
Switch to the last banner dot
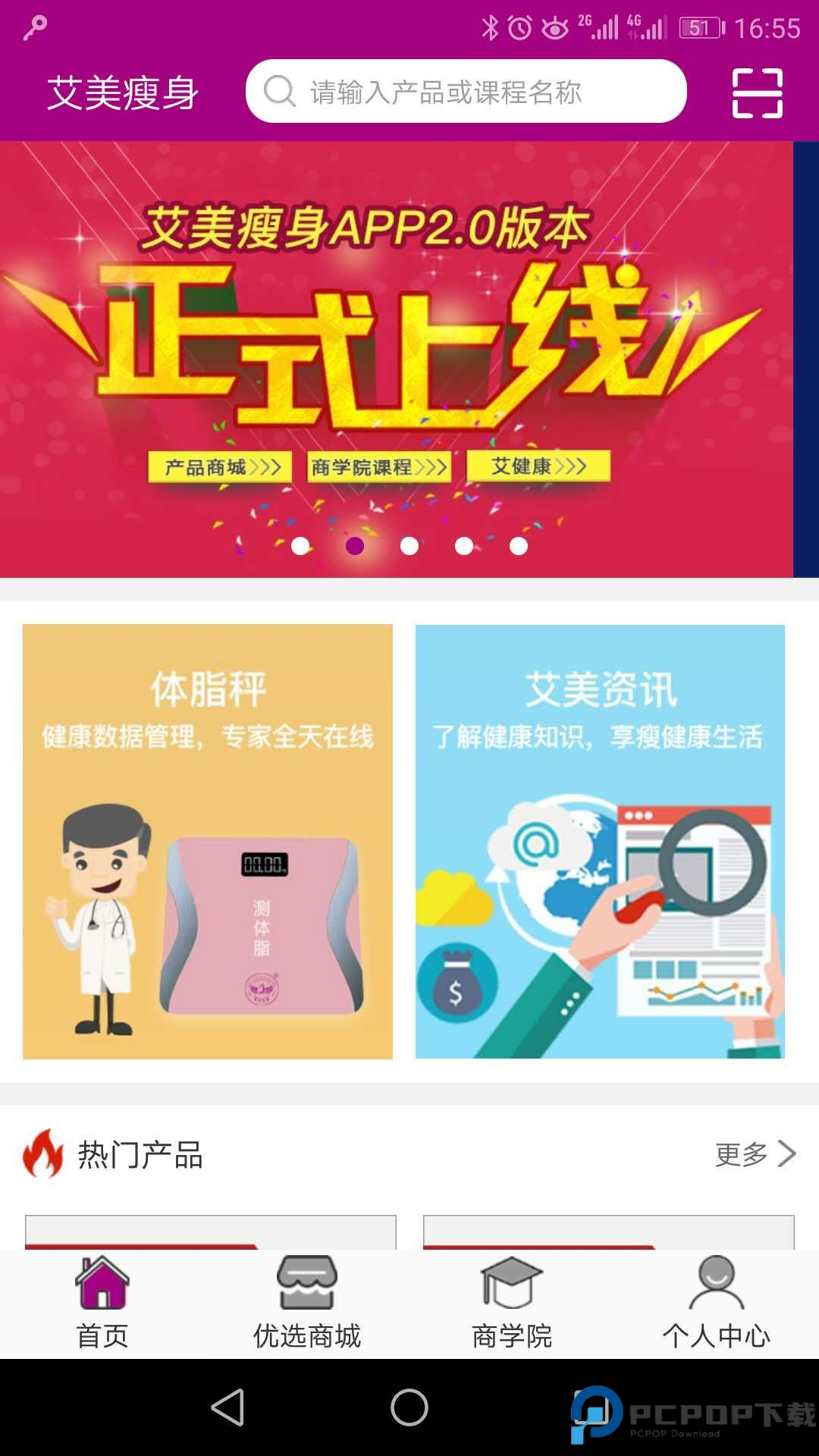pyautogui.click(x=519, y=545)
